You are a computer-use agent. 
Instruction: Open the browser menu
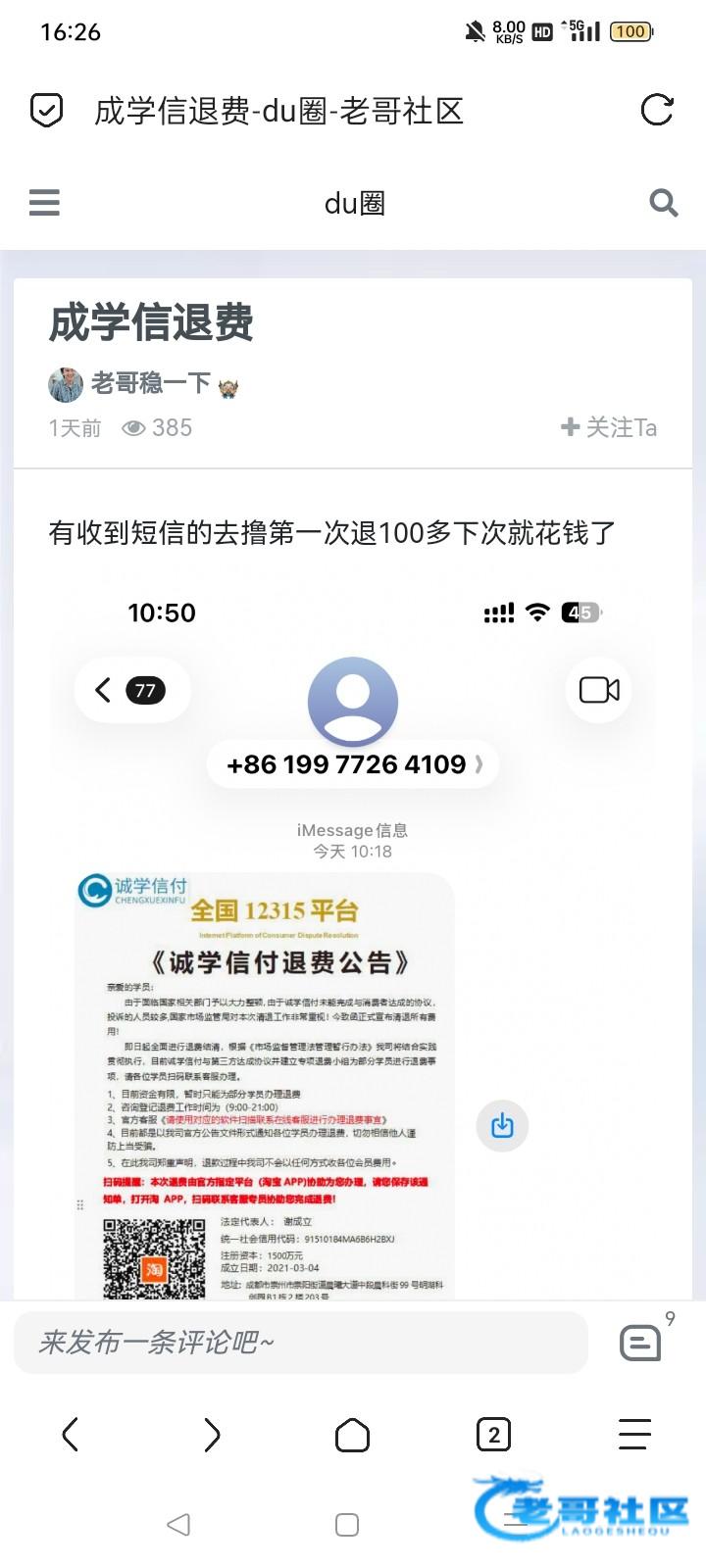pos(634,1435)
